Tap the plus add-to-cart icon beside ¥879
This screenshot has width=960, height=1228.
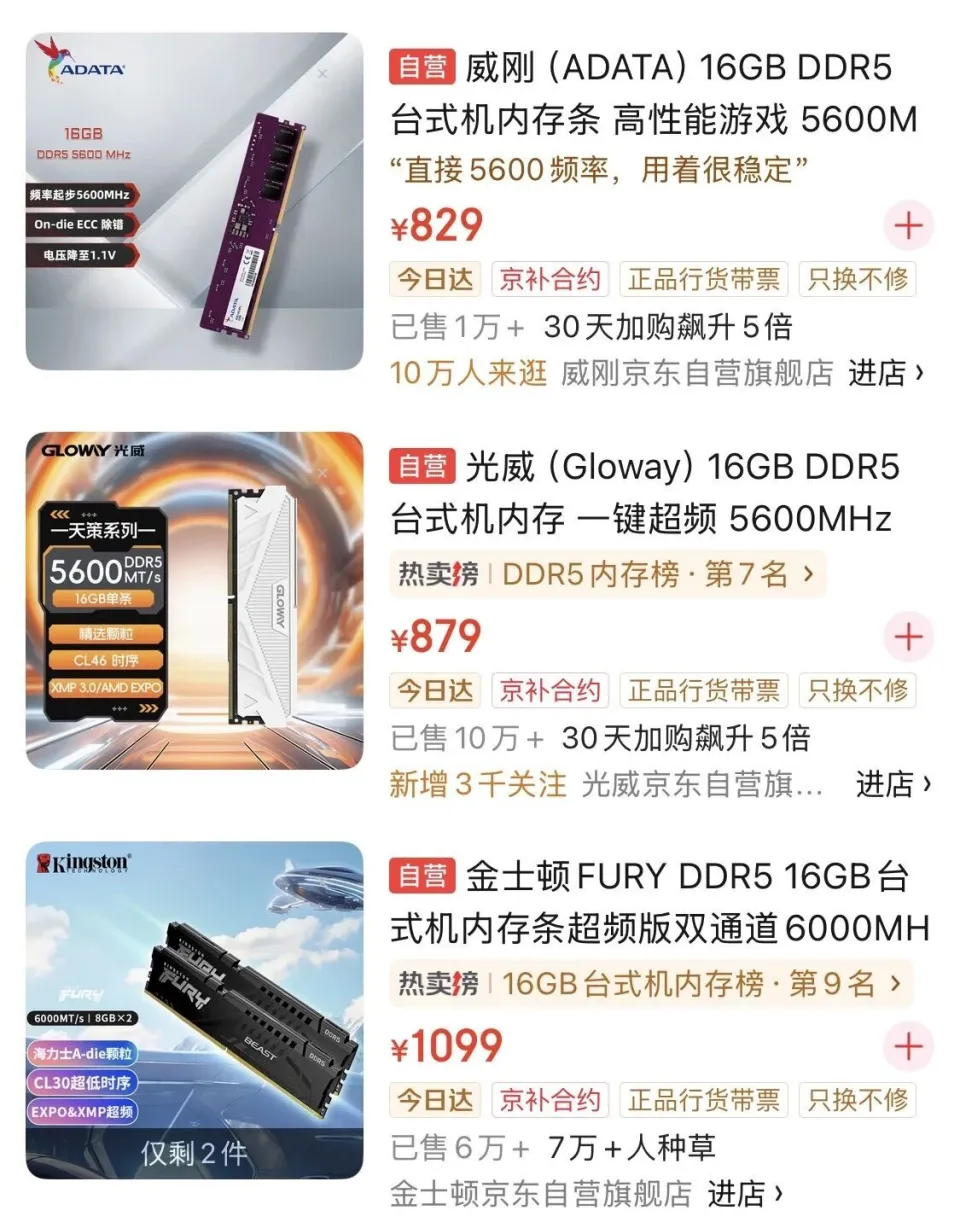point(908,637)
